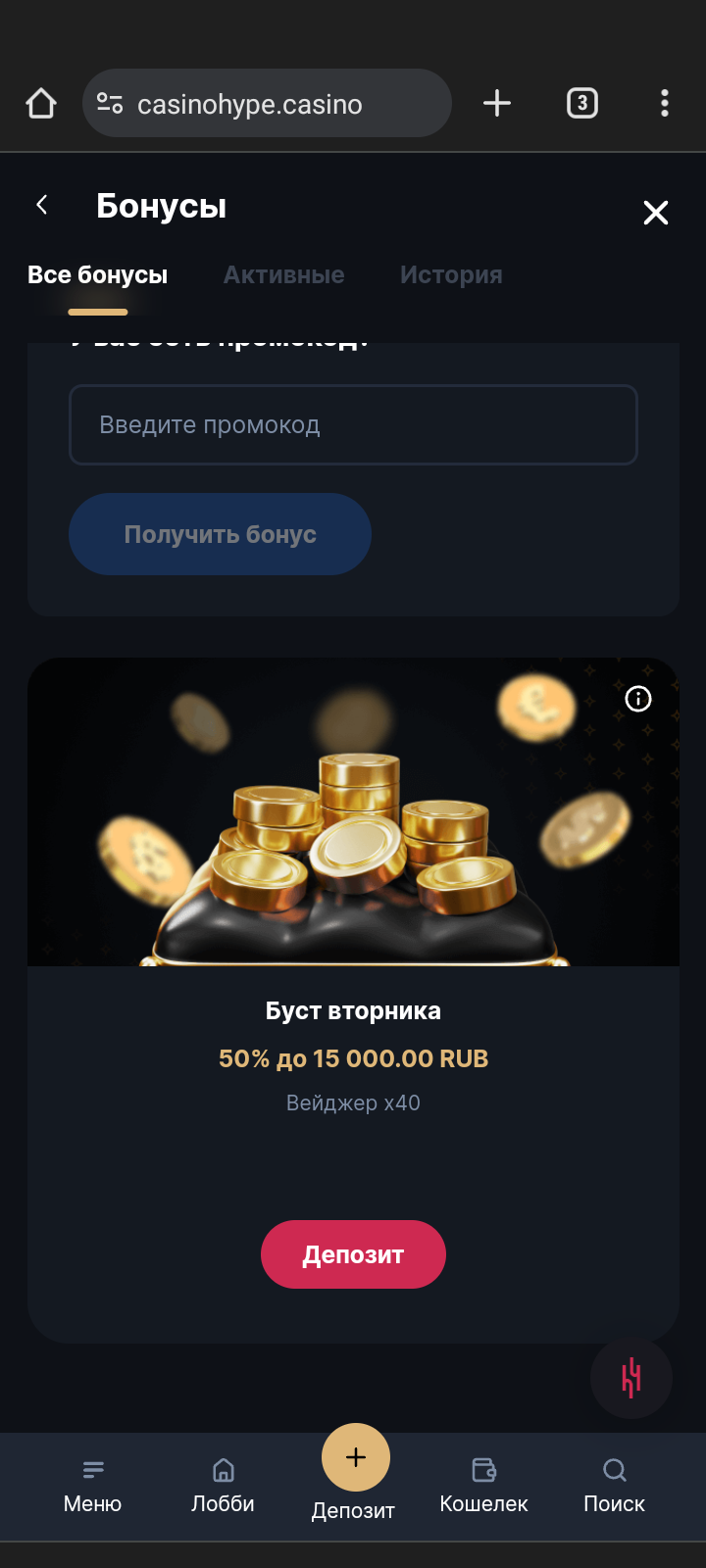Open the Меню tab
The height and width of the screenshot is (1568, 706).
click(92, 1485)
